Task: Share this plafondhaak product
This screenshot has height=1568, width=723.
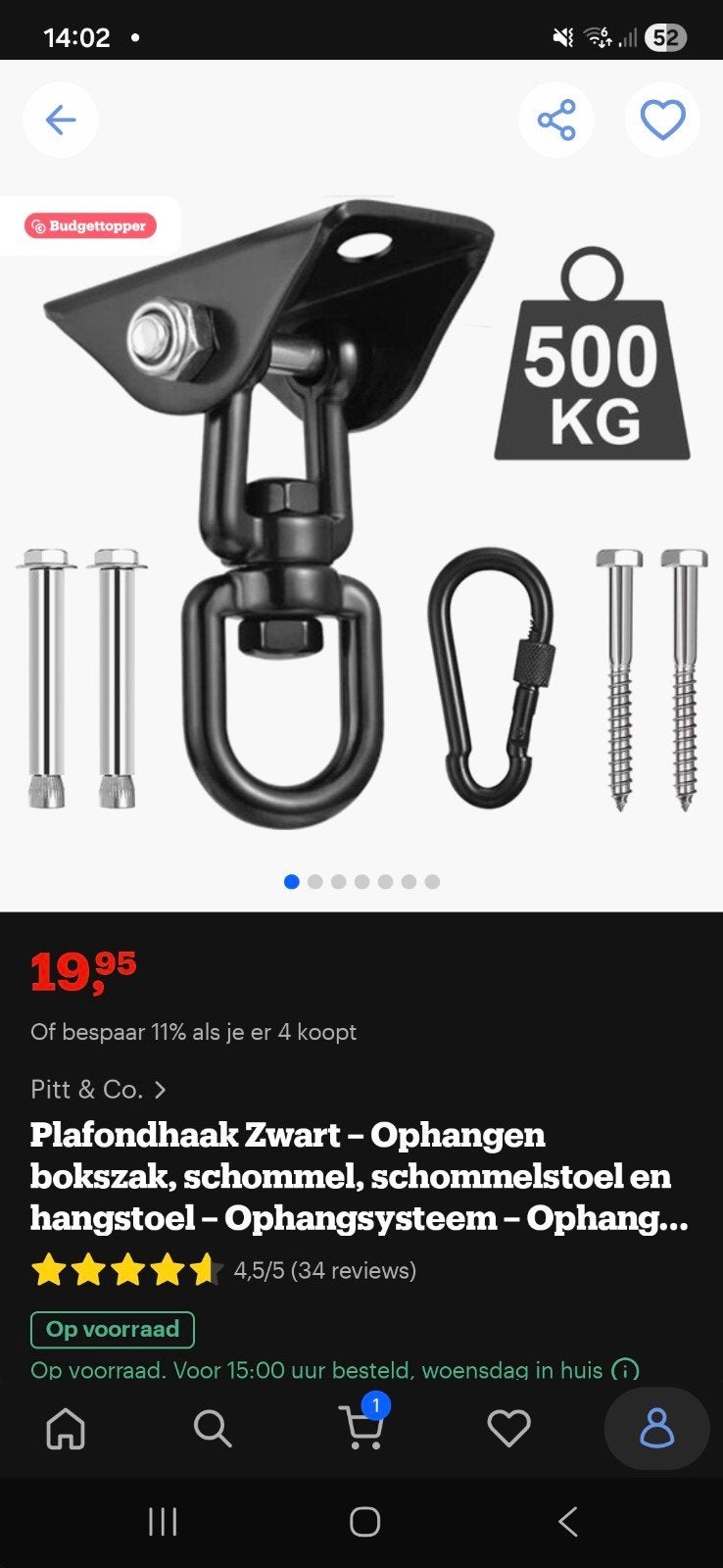Action: point(556,120)
